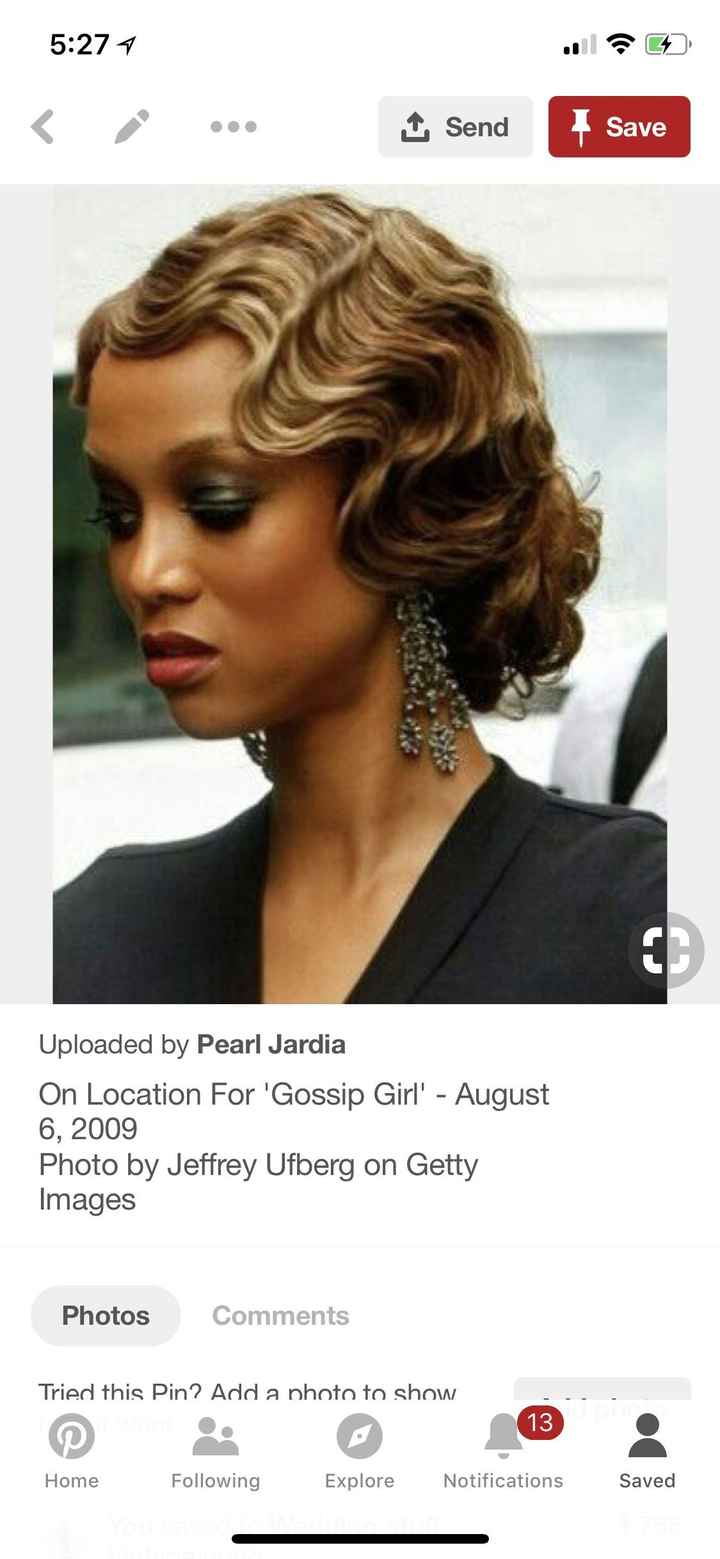Select the Photos tab
The image size is (720, 1559).
pyautogui.click(x=106, y=1315)
